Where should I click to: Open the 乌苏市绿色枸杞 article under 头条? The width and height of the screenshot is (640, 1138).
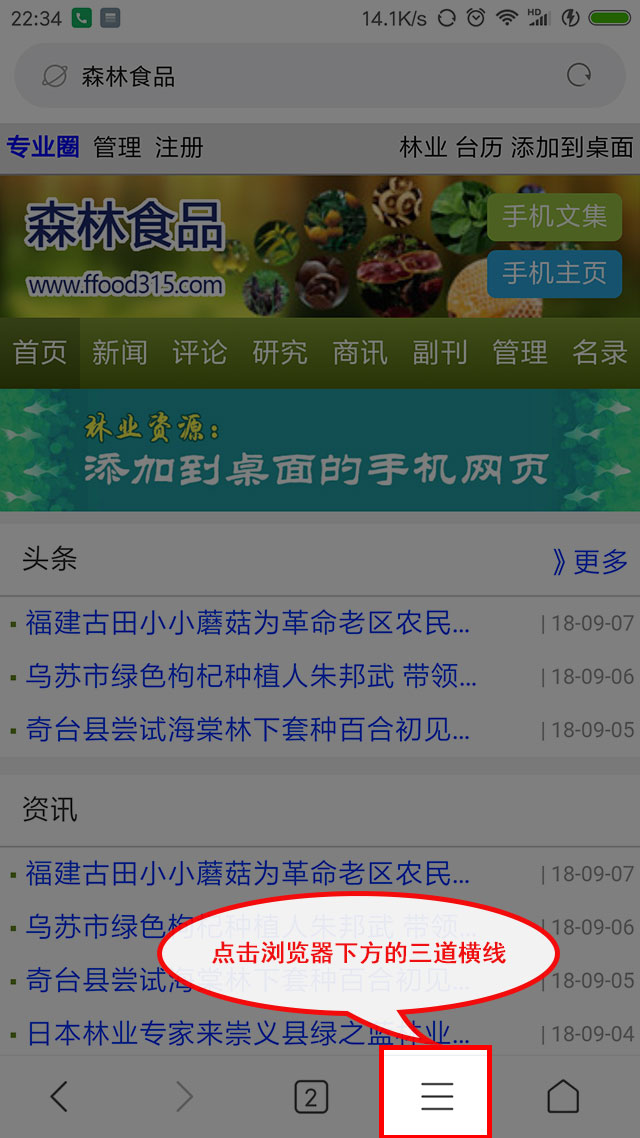coord(250,676)
